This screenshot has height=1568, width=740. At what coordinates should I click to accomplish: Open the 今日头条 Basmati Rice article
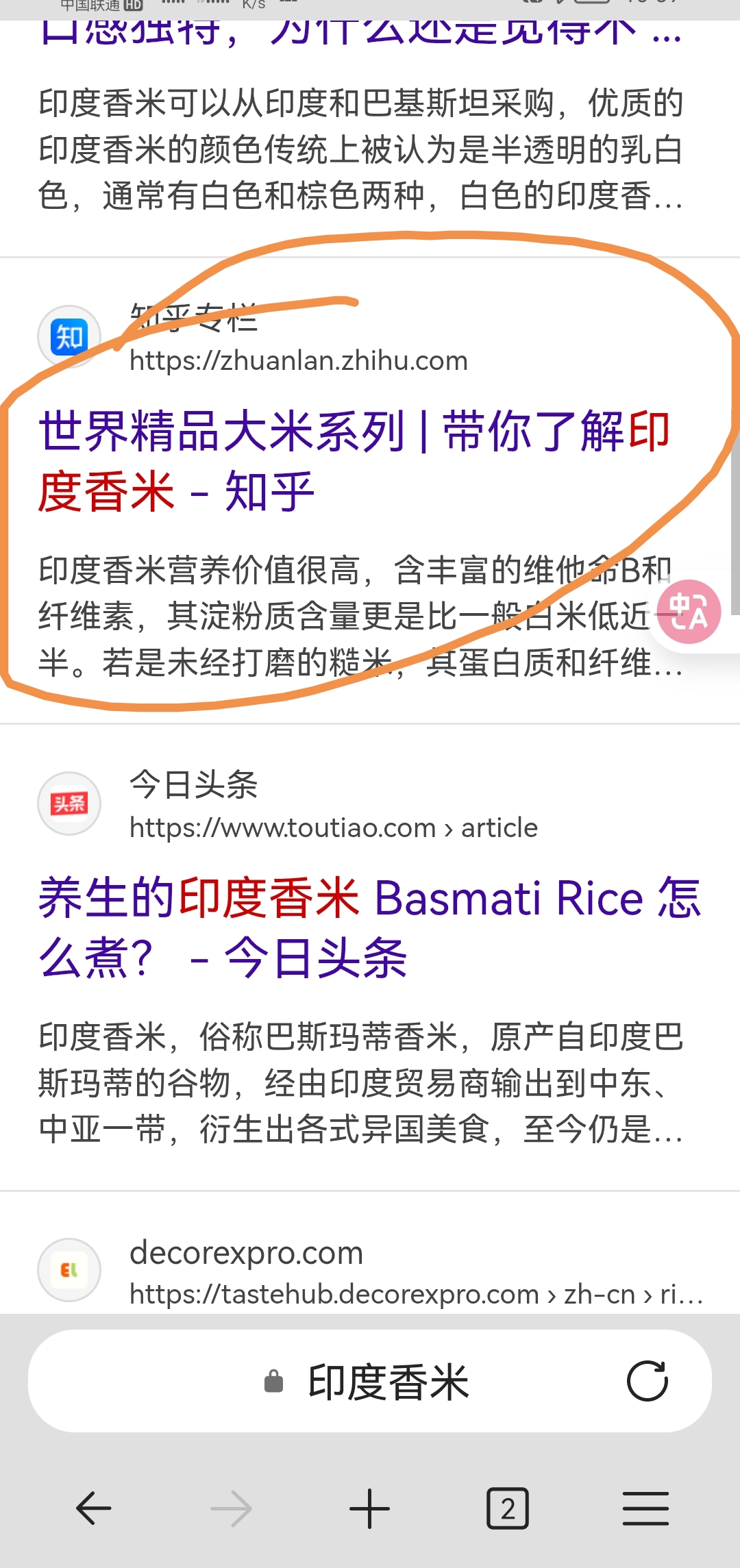pyautogui.click(x=370, y=928)
